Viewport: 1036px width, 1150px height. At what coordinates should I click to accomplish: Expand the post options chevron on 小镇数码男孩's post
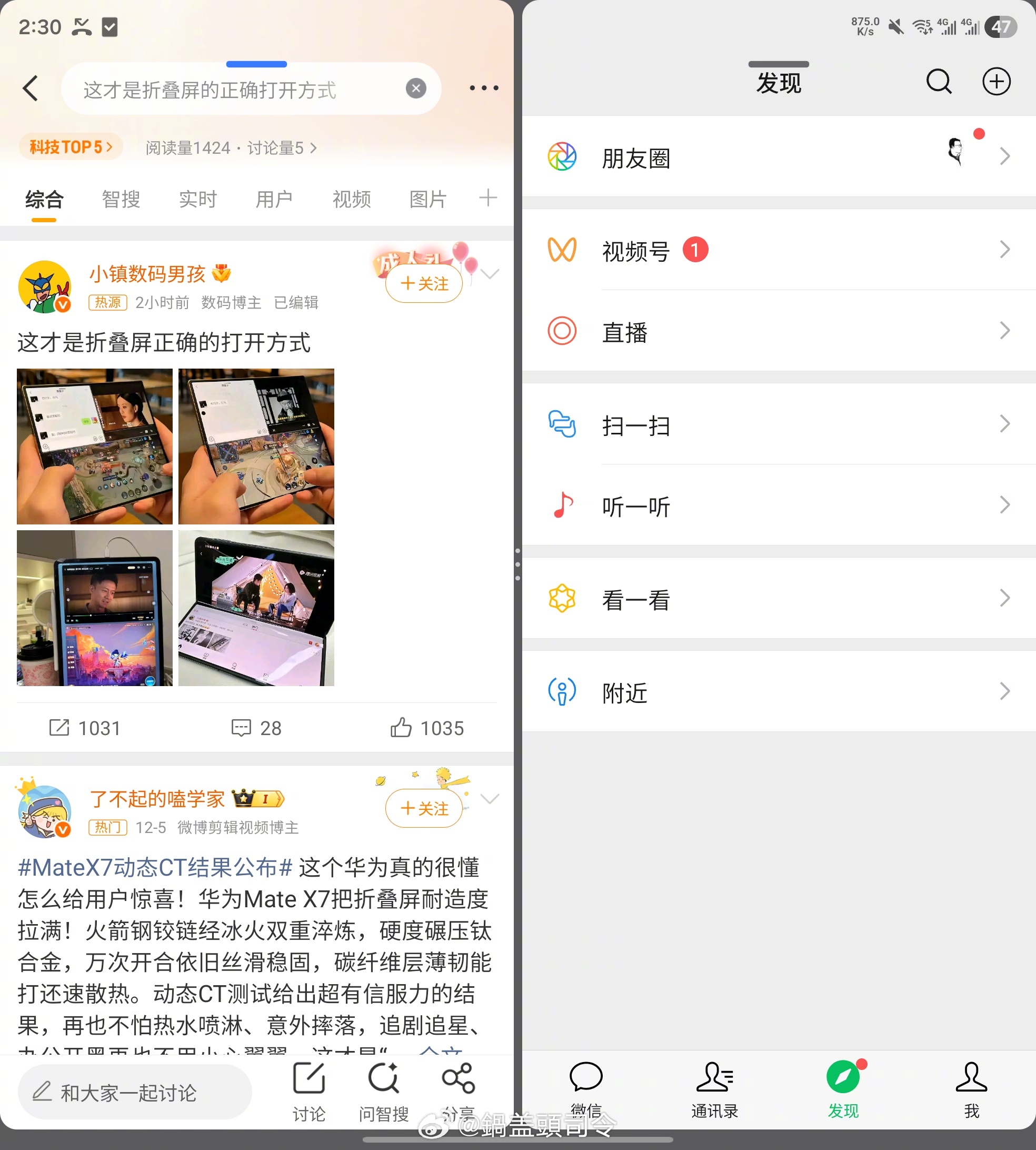pos(490,274)
